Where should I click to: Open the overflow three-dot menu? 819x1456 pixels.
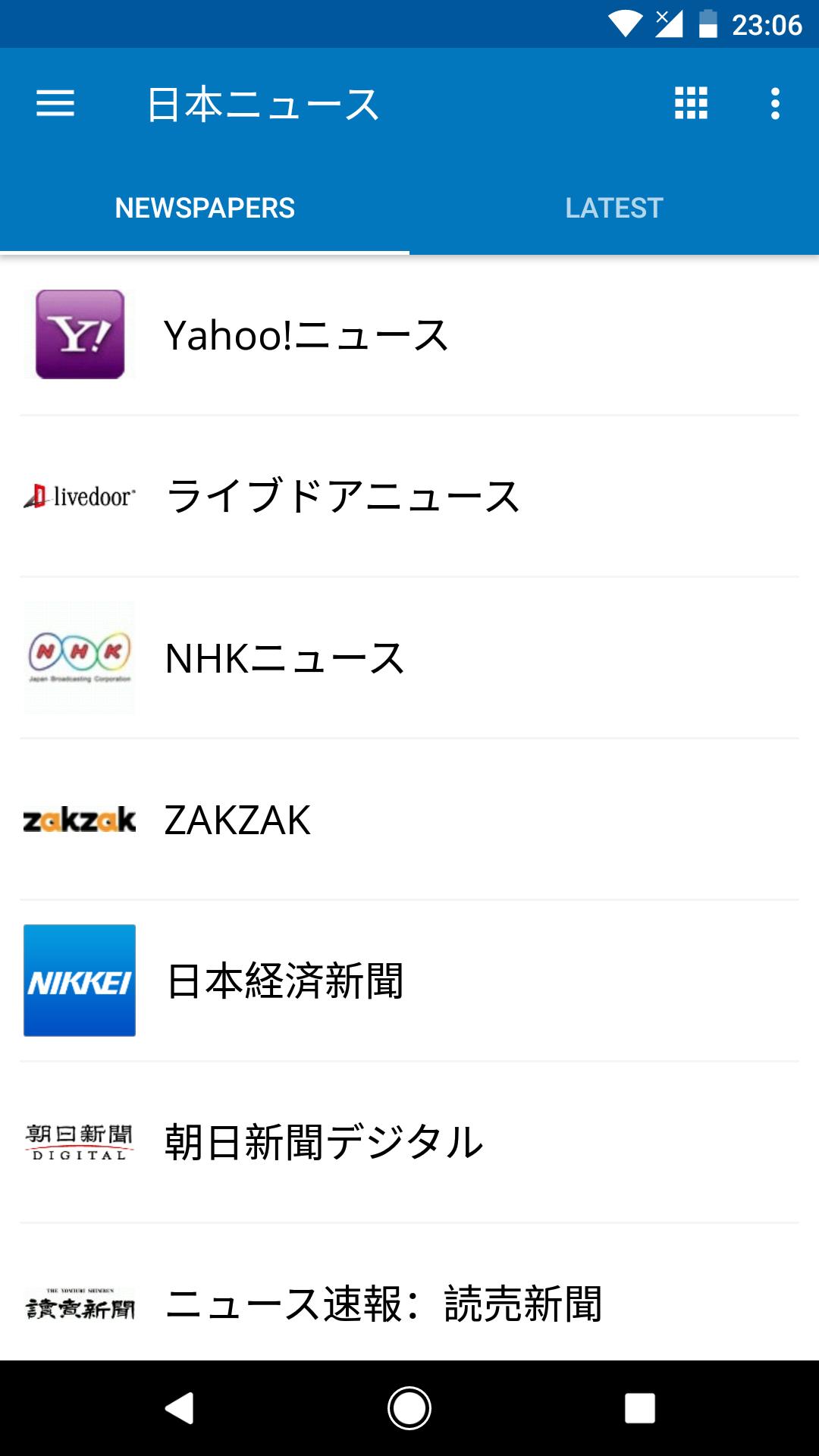click(x=774, y=105)
